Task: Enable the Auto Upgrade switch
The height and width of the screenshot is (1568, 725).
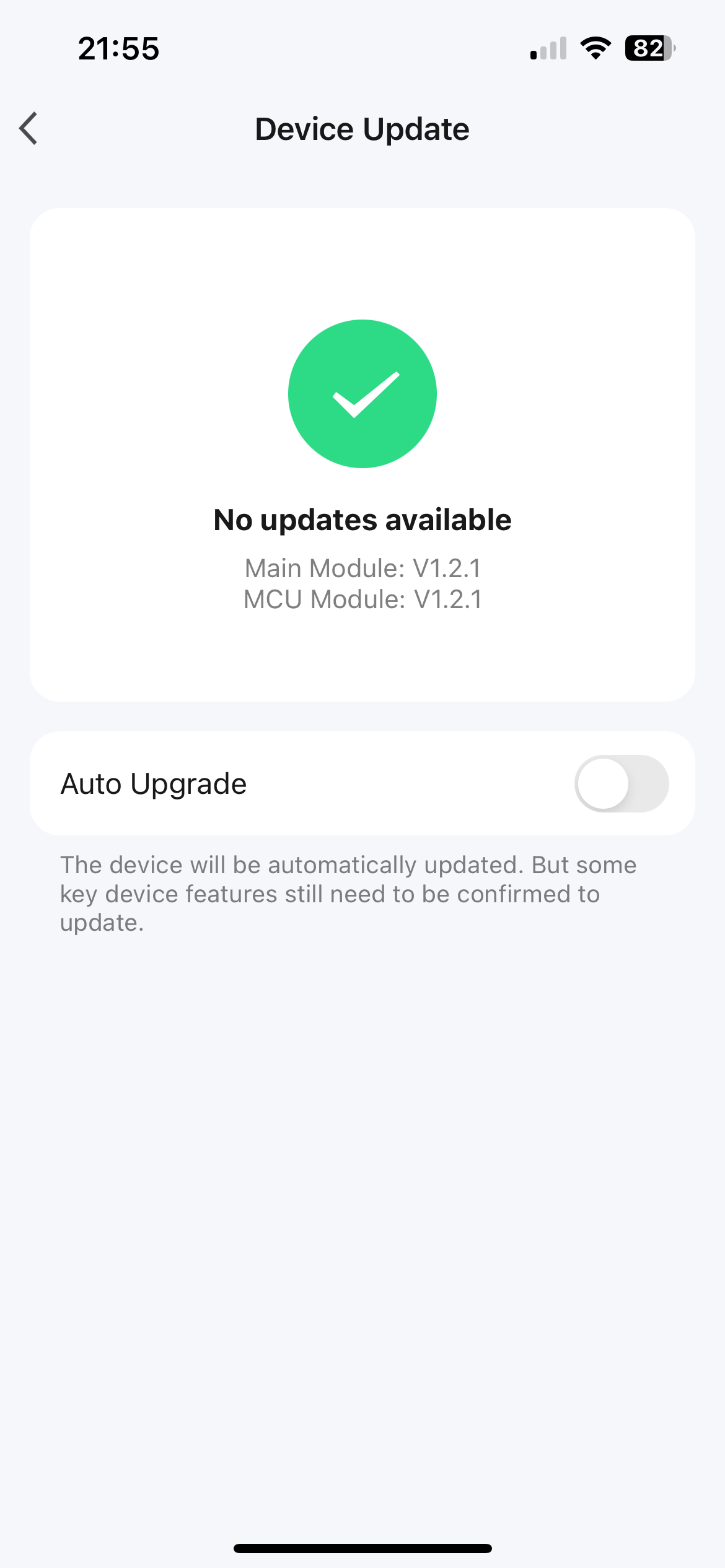Action: [621, 783]
